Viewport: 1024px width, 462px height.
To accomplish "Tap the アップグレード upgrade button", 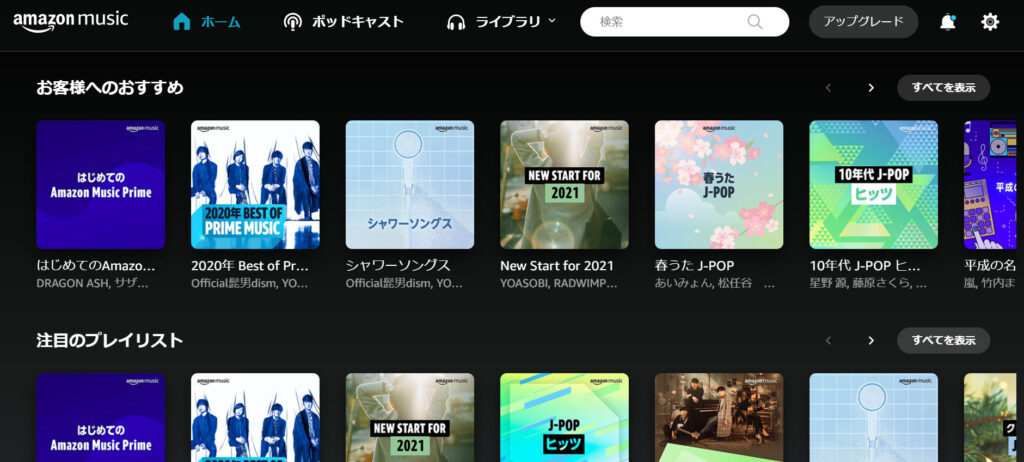I will tap(863, 21).
